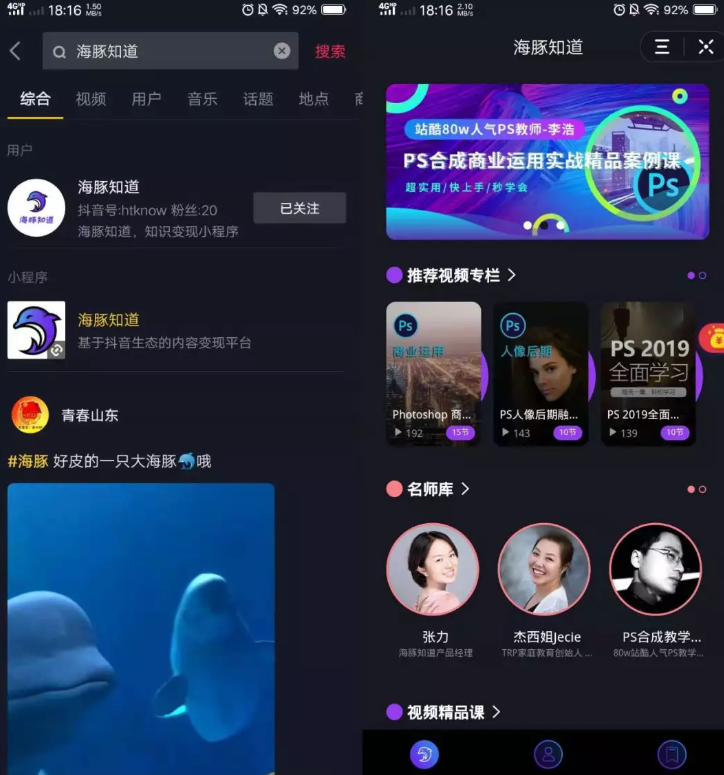Screen dimensions: 724x775
Task: Switch to the 视频 tab
Action: pos(91,99)
